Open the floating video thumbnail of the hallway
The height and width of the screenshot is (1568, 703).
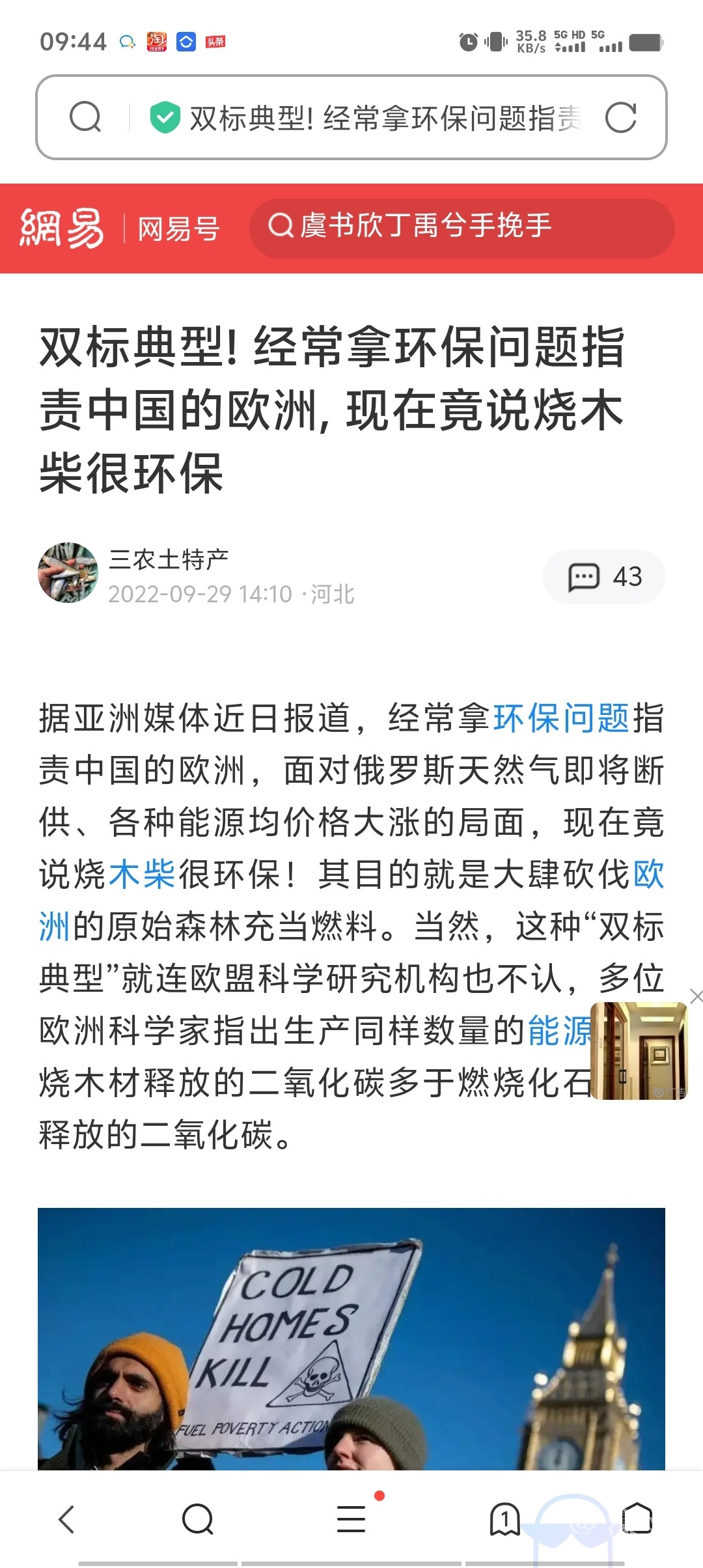(x=638, y=1051)
